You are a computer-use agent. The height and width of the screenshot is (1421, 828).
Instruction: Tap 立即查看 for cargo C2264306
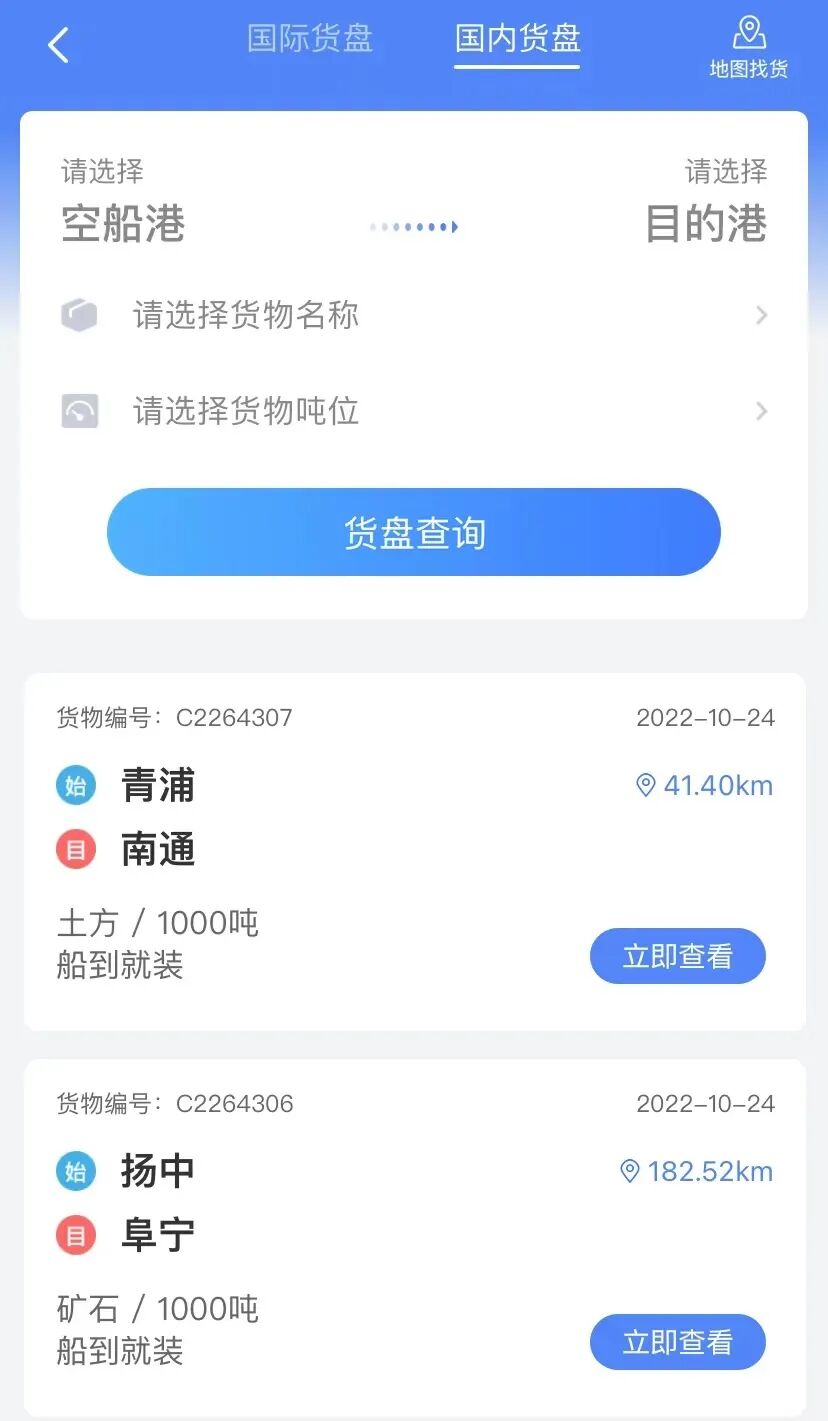677,1342
